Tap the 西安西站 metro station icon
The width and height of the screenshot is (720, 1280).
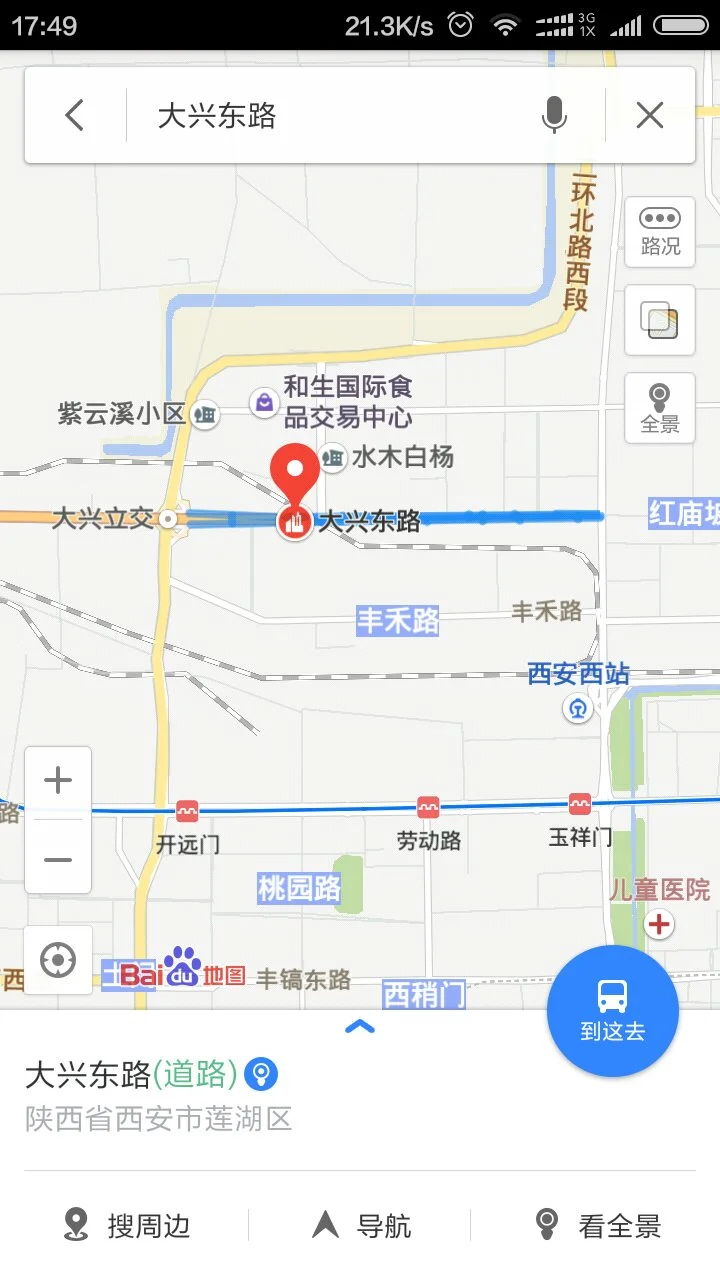point(578,706)
